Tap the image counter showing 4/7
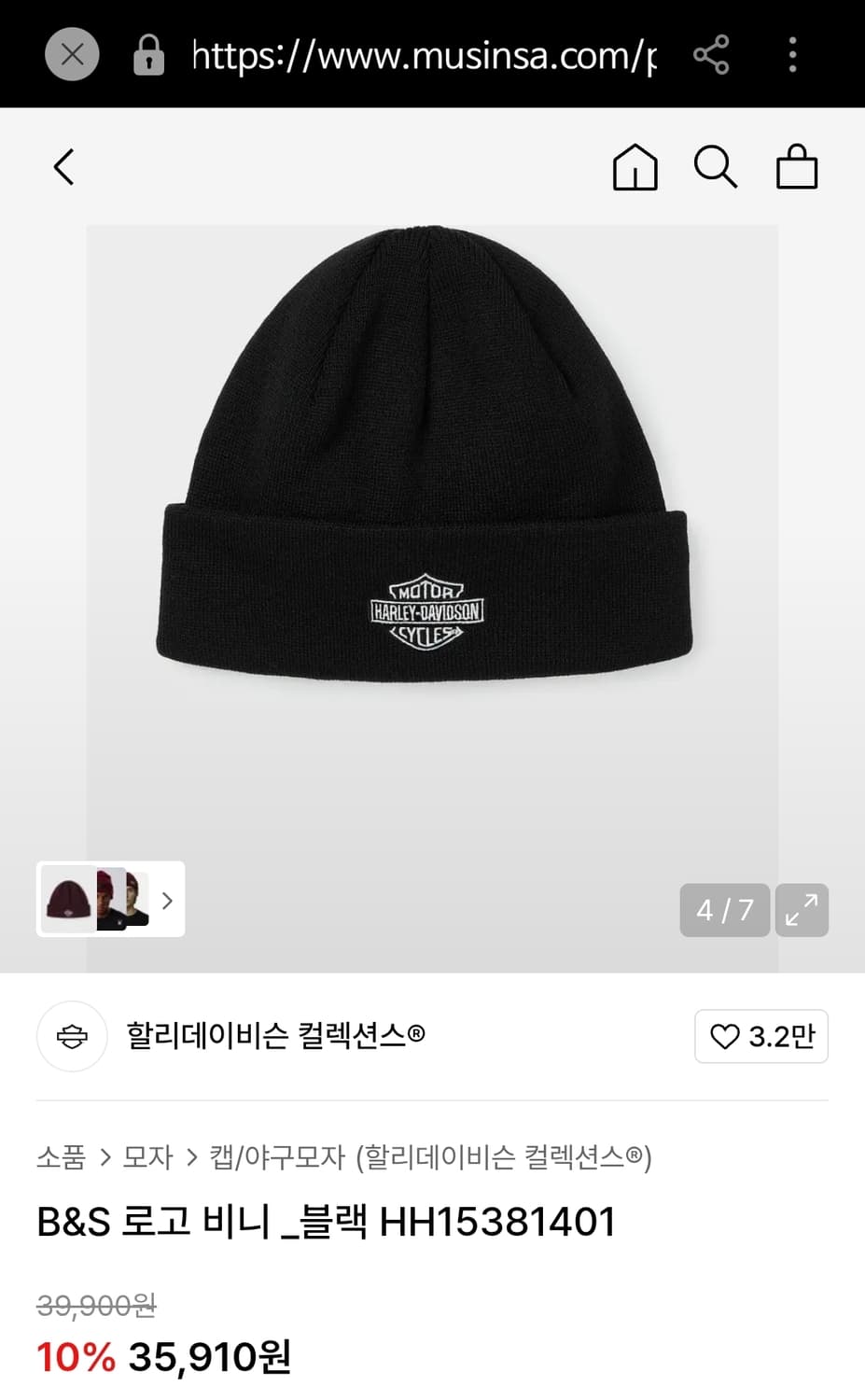Screen dimensions: 865x1400 [x=724, y=909]
